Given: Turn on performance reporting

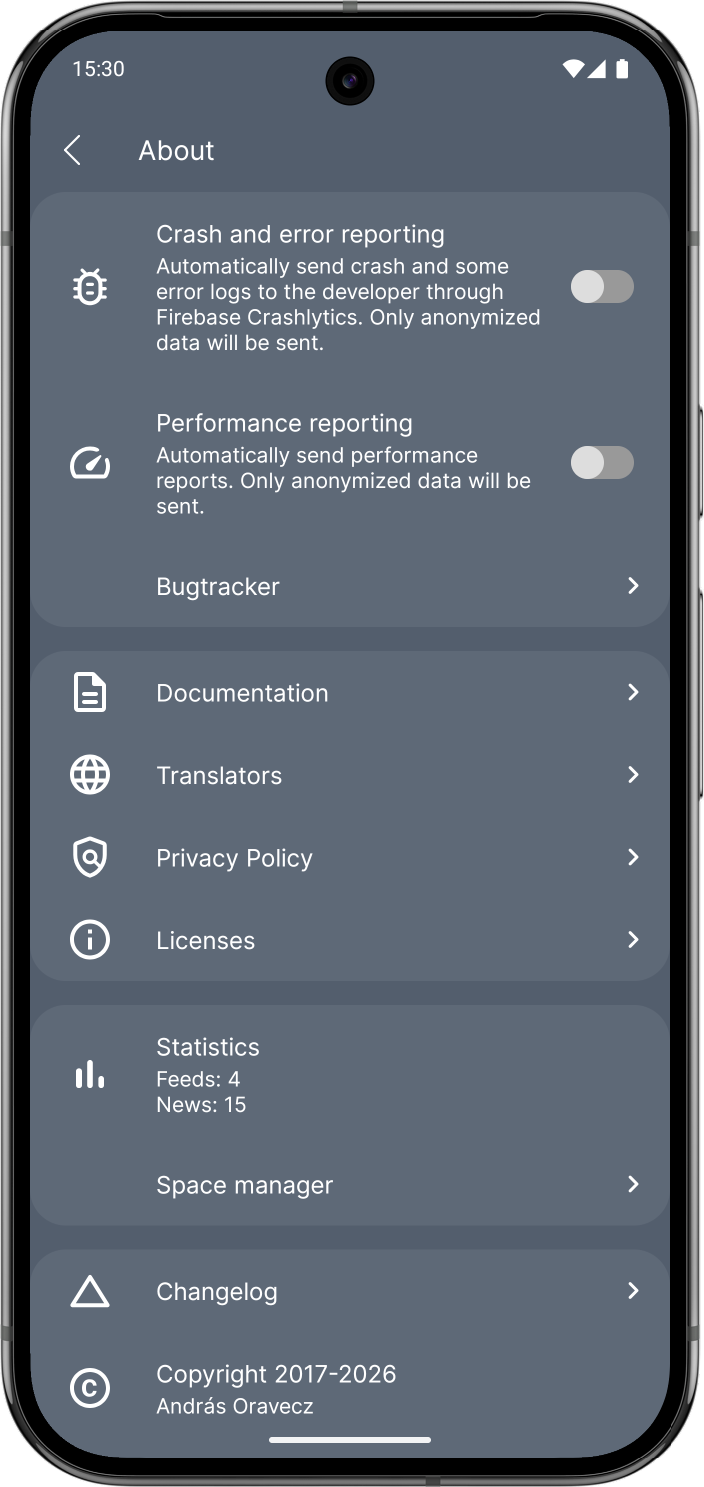Looking at the screenshot, I should coord(602,463).
